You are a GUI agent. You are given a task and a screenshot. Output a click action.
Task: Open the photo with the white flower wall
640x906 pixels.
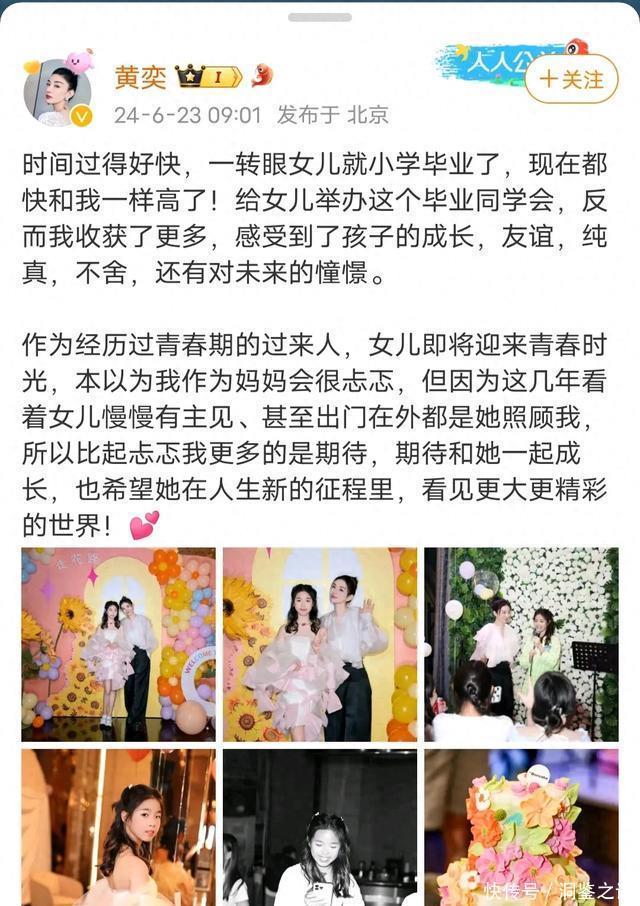pyautogui.click(x=521, y=644)
